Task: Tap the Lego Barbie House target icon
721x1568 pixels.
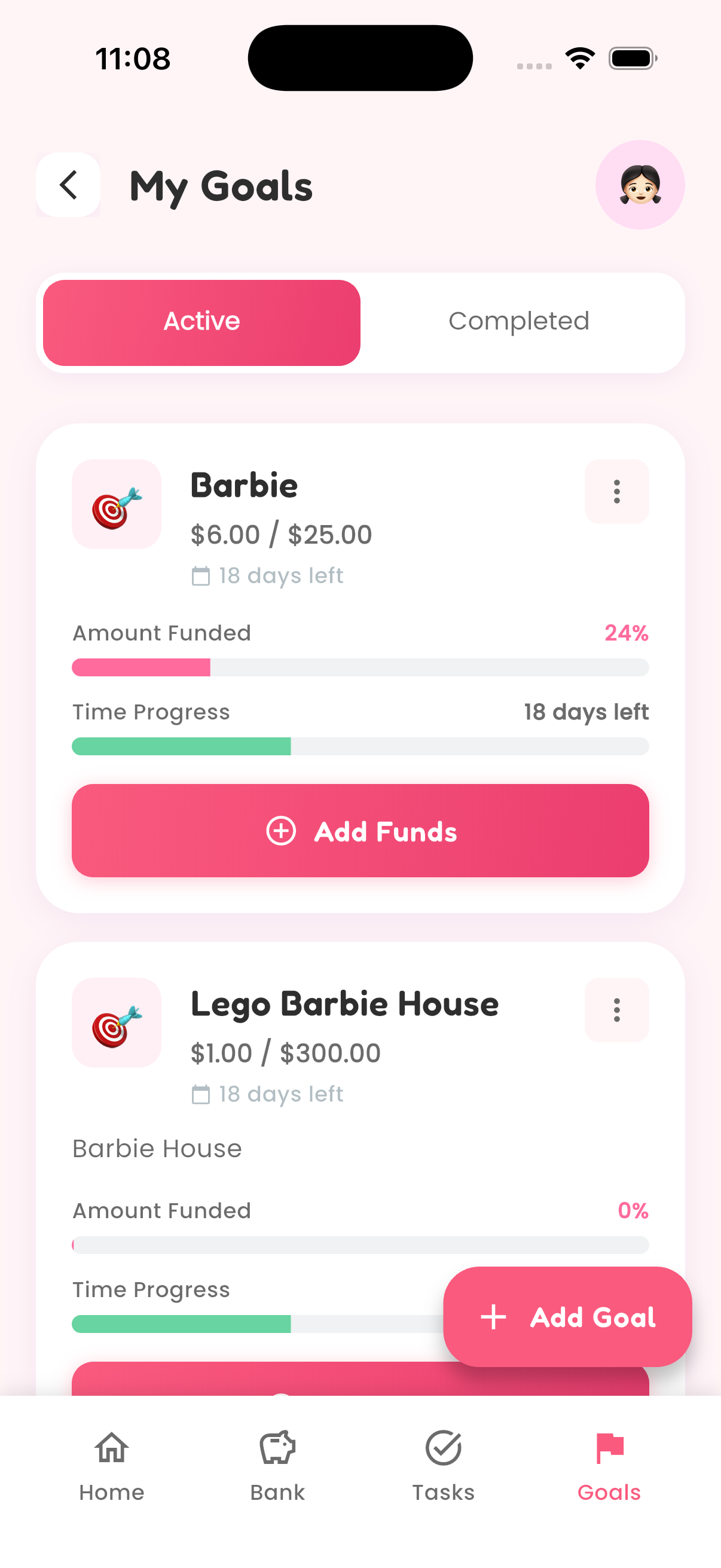Action: click(116, 1023)
